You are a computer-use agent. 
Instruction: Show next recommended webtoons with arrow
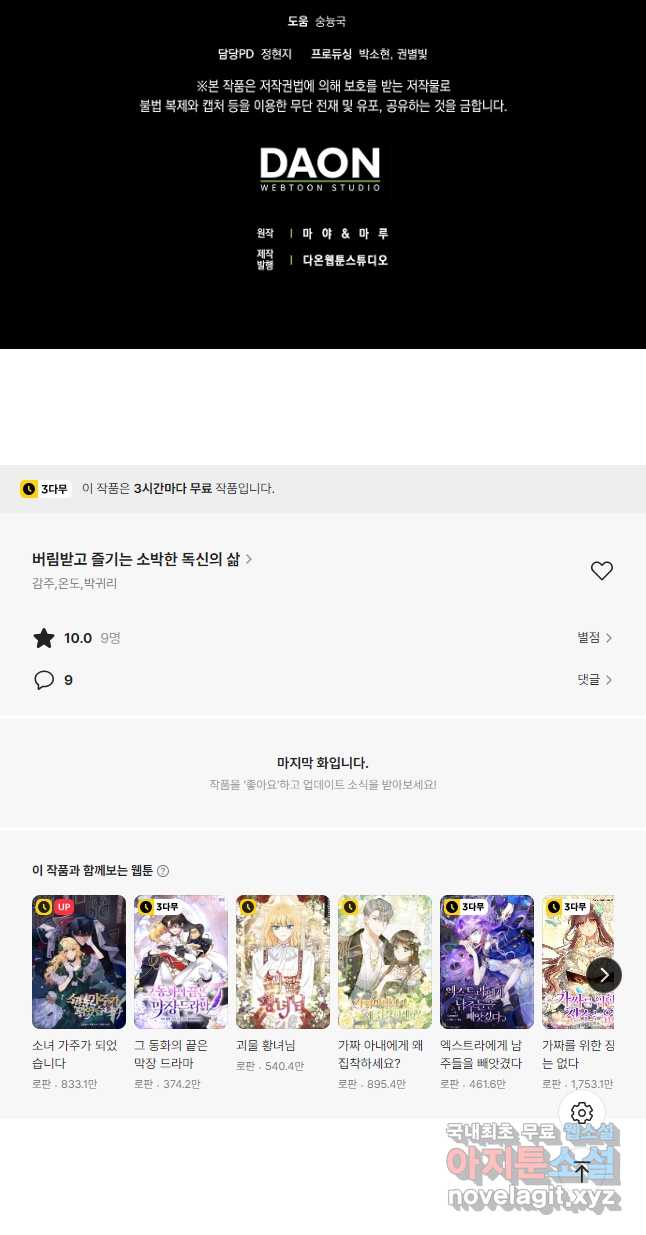(604, 975)
